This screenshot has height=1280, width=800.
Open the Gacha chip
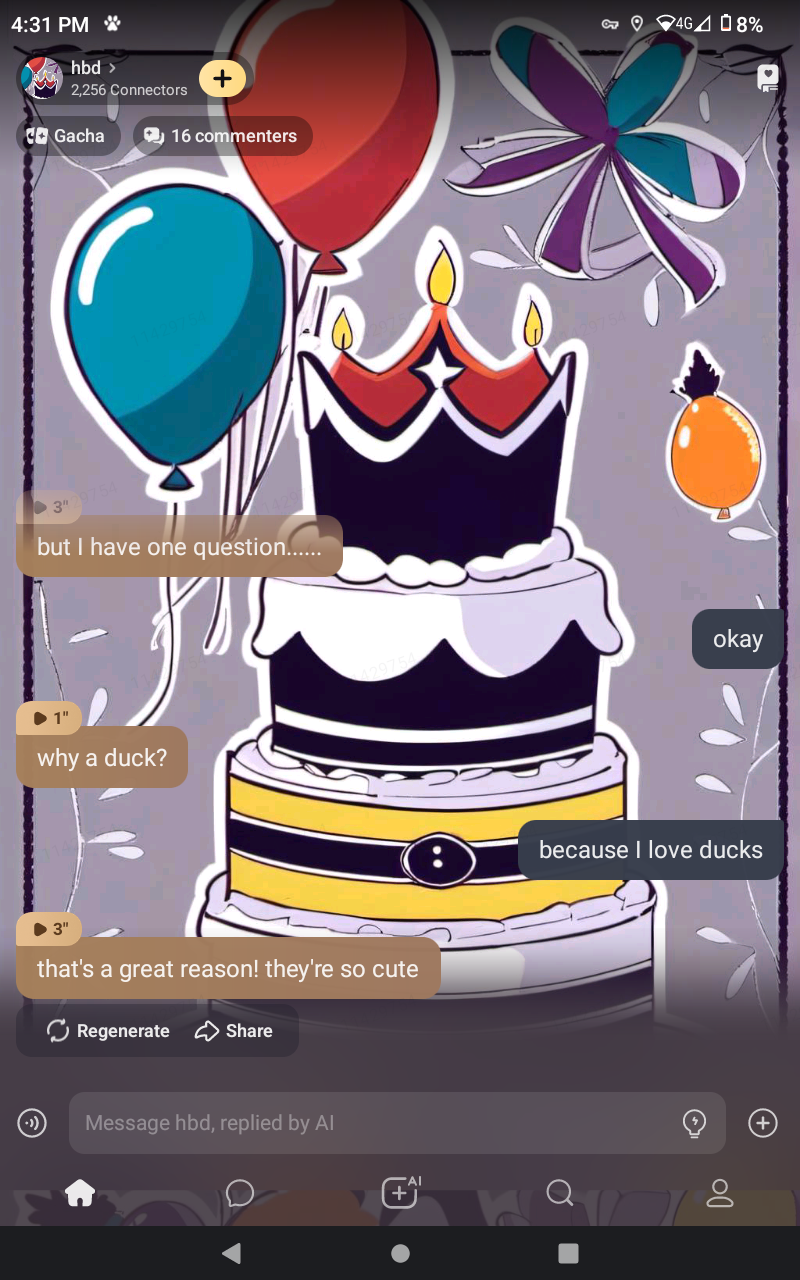67,136
